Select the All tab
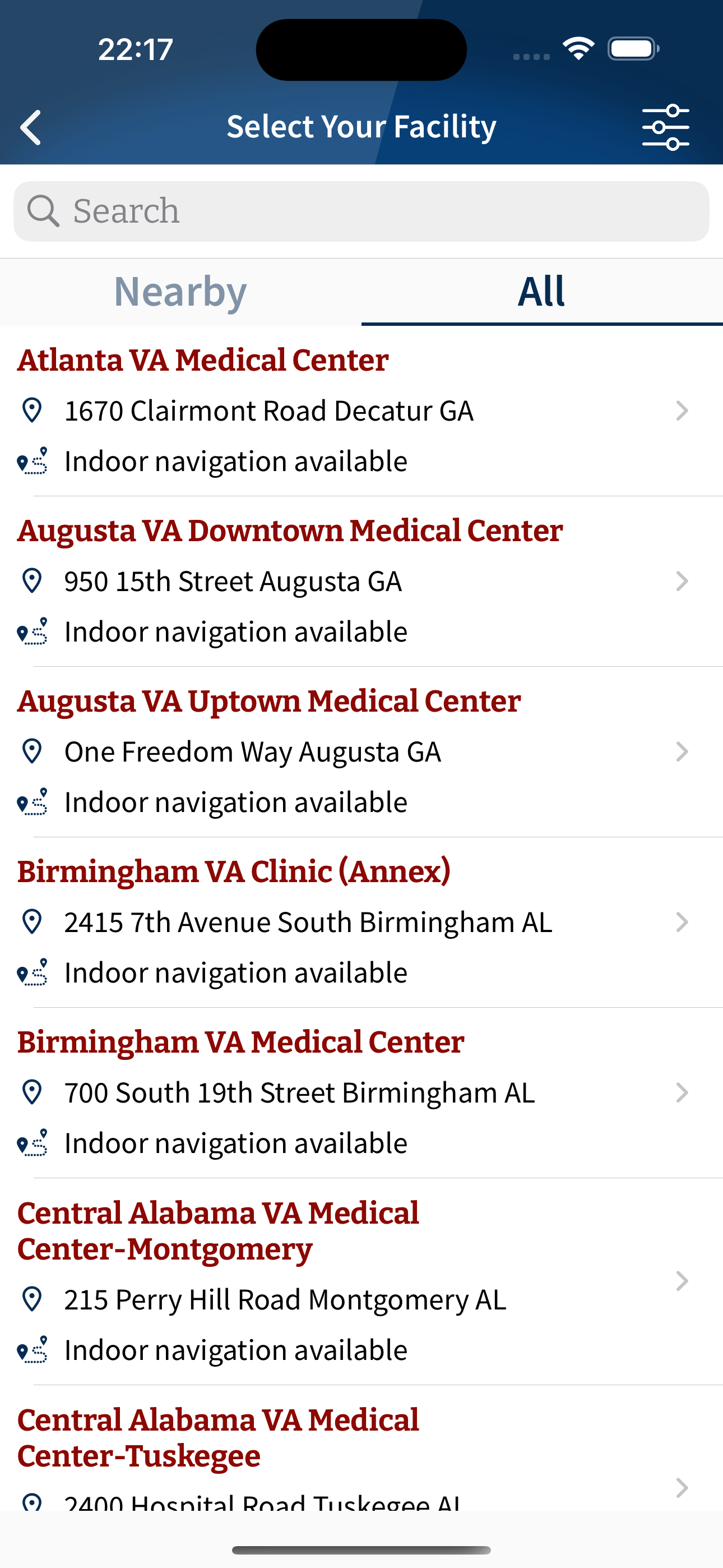723x1568 pixels. click(543, 292)
